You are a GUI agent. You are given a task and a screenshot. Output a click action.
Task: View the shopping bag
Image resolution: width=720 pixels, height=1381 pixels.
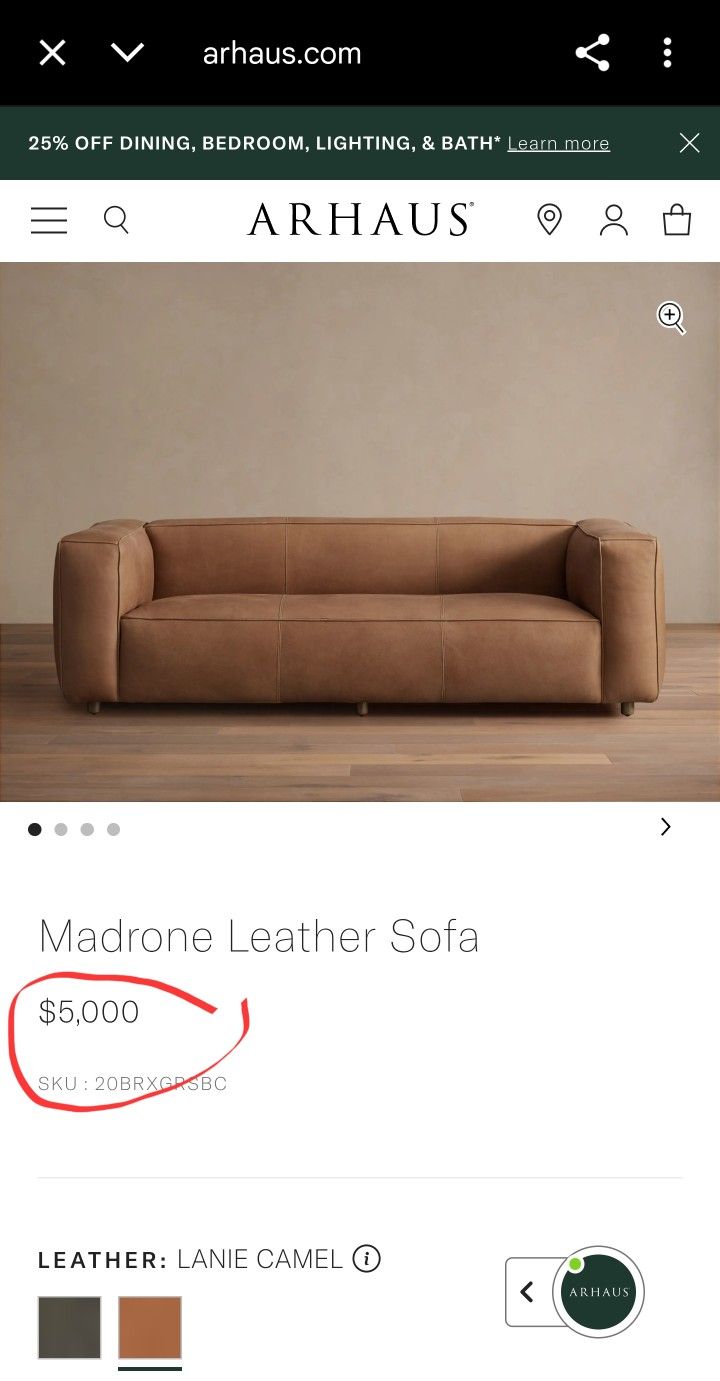pos(677,220)
